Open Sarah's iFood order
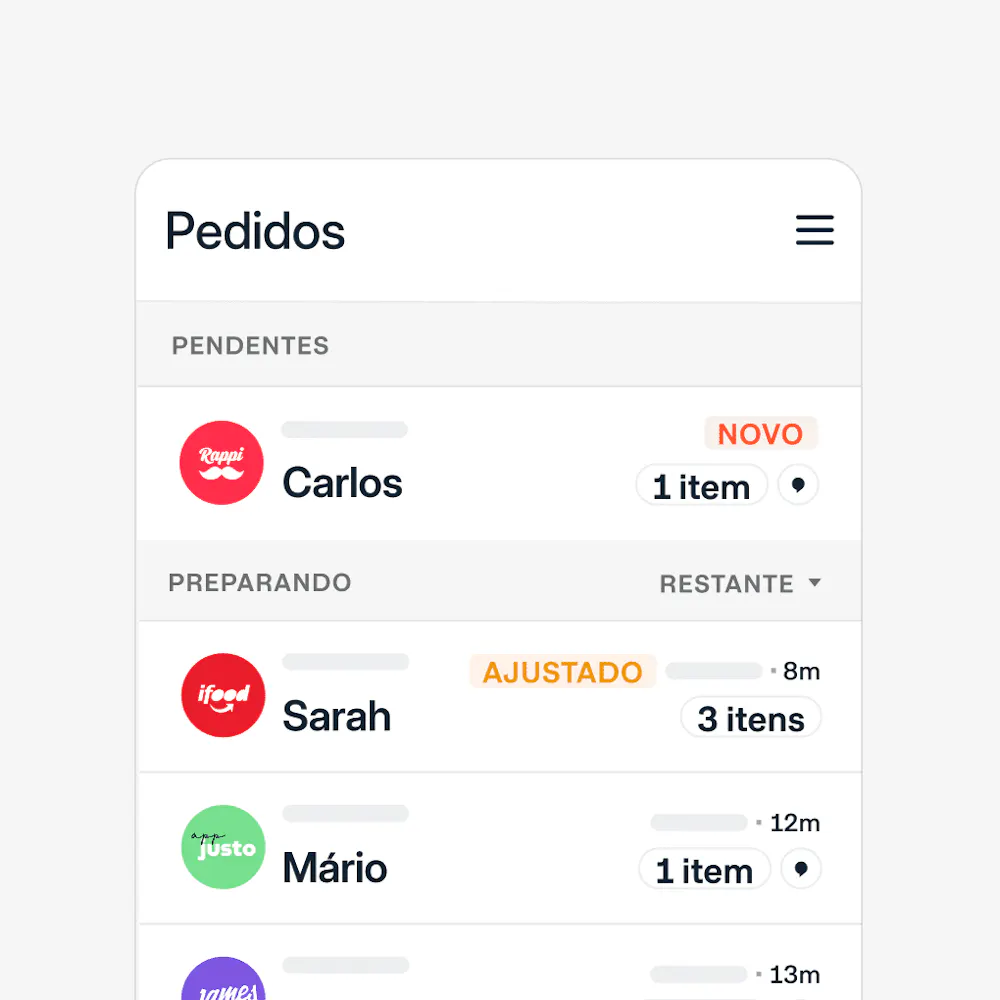Image resolution: width=1000 pixels, height=1000 pixels. click(337, 715)
